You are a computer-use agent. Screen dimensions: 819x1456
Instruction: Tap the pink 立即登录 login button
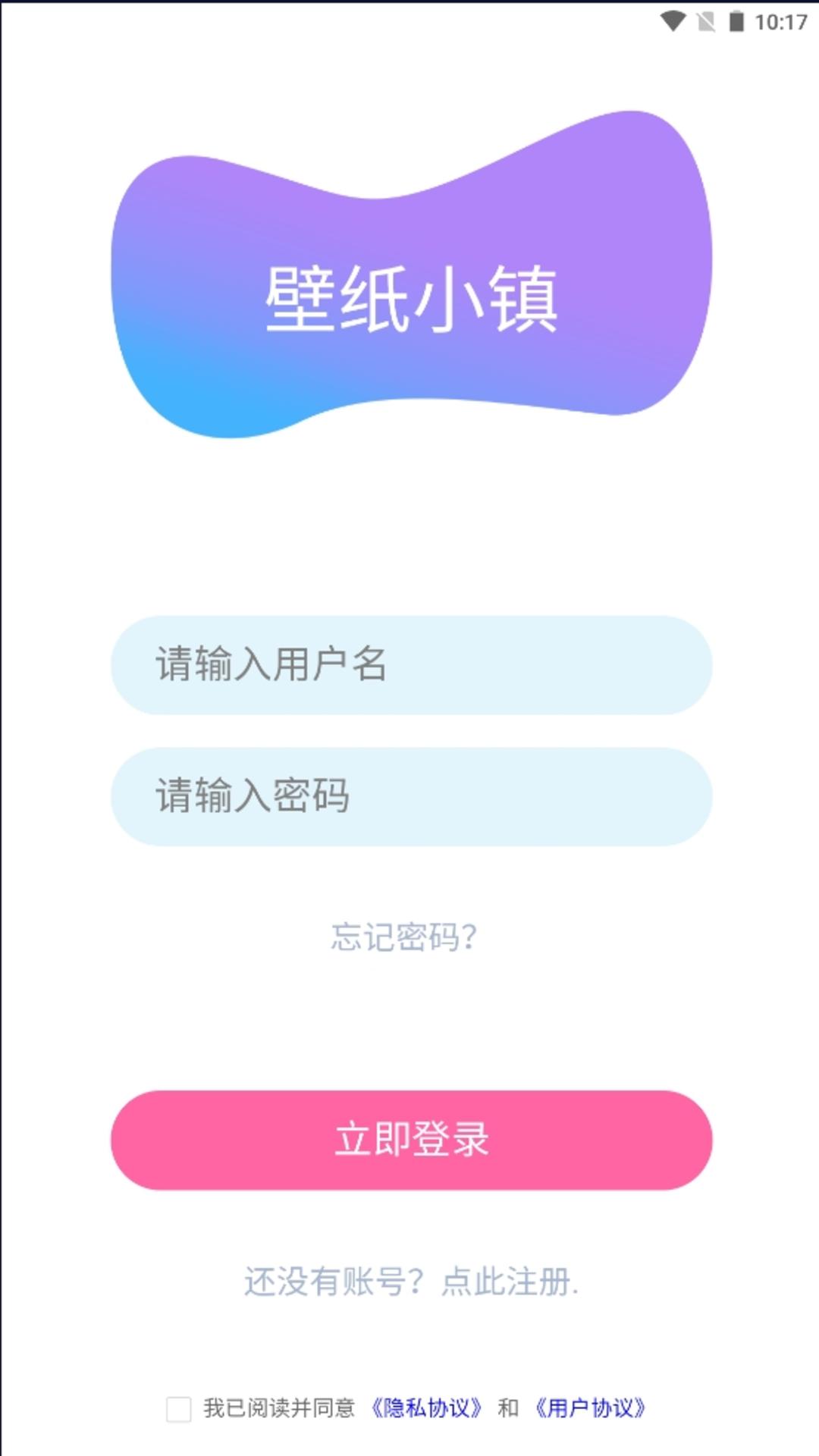click(411, 1140)
